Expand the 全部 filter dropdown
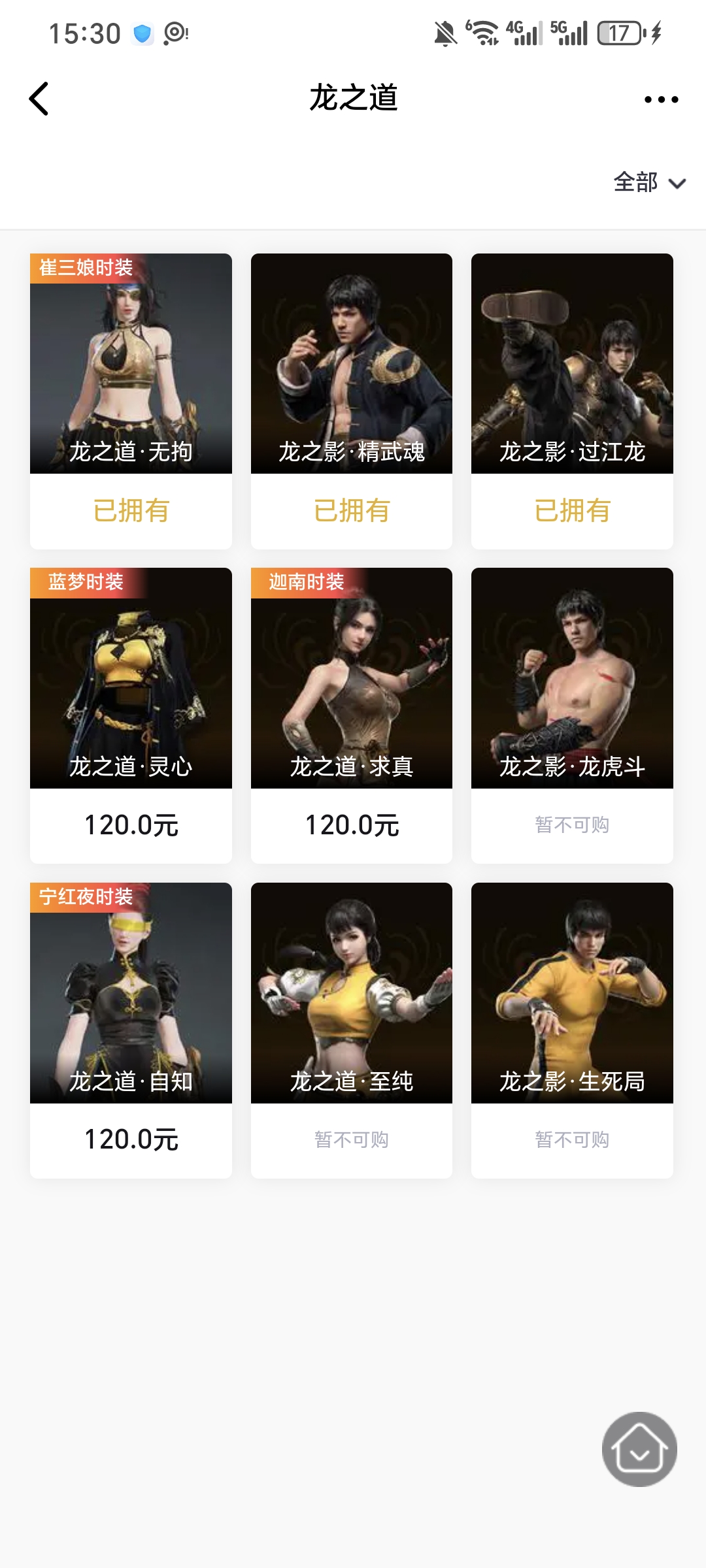This screenshot has height=1568, width=706. (x=648, y=183)
